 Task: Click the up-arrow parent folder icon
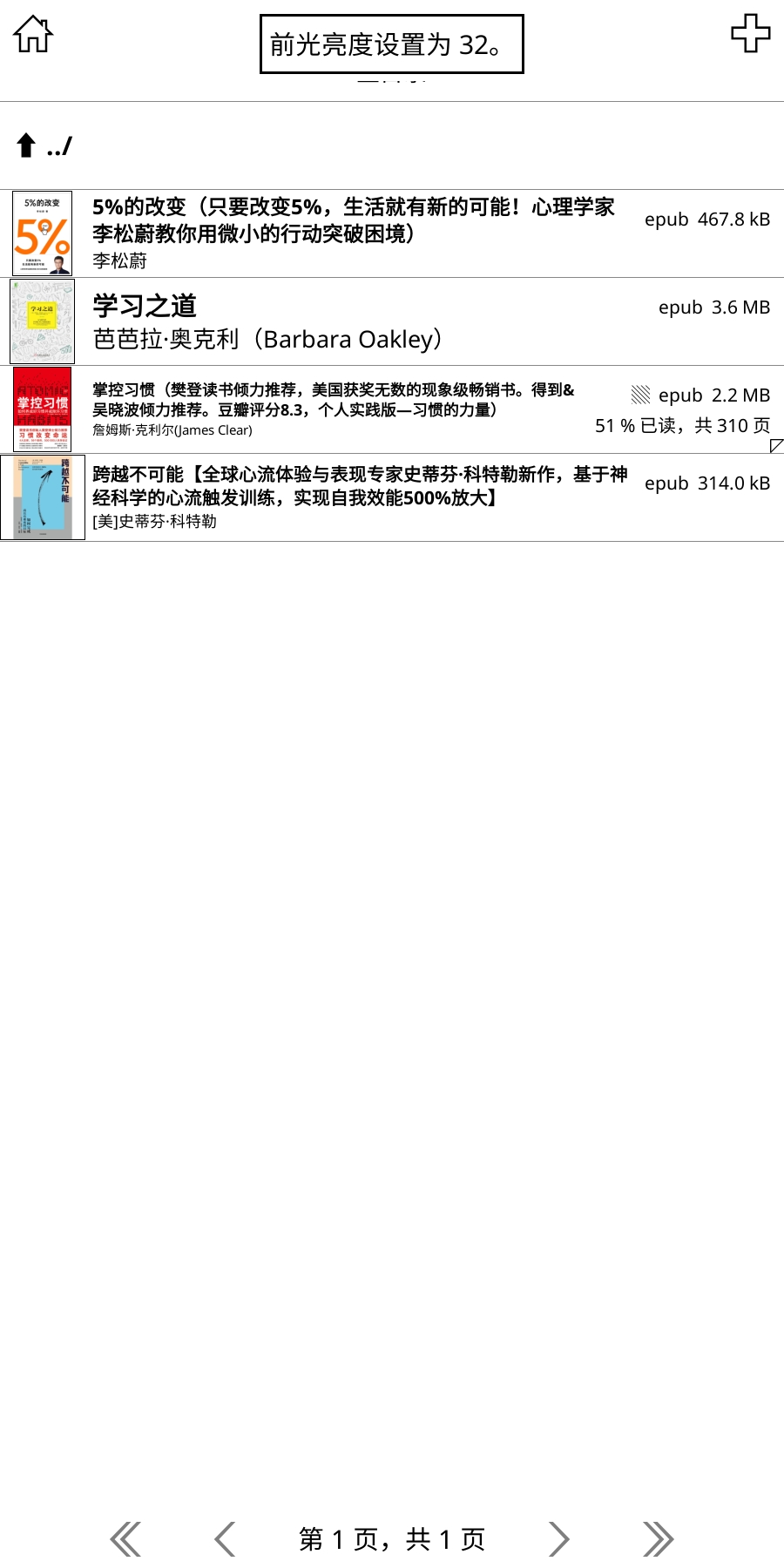26,145
